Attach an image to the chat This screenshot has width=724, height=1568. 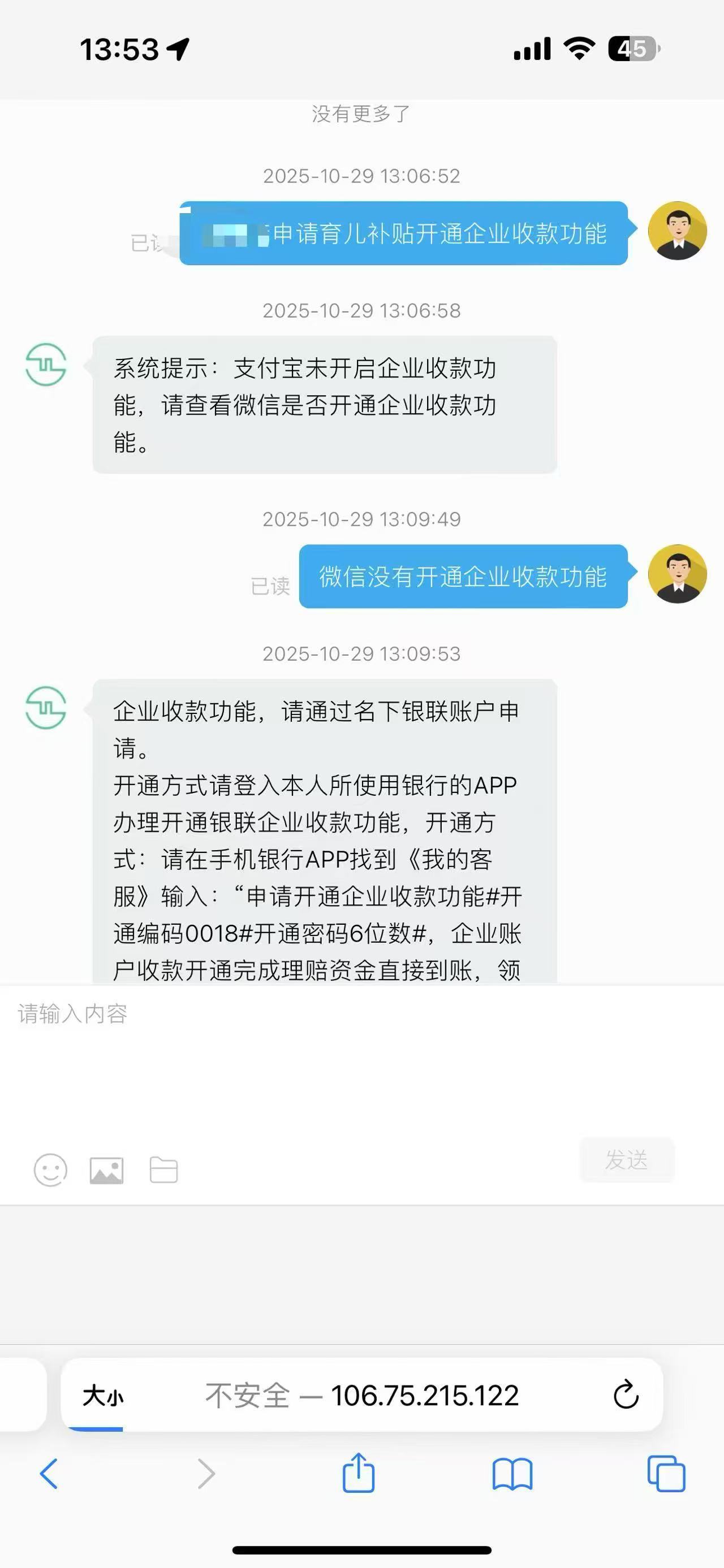click(x=106, y=1170)
